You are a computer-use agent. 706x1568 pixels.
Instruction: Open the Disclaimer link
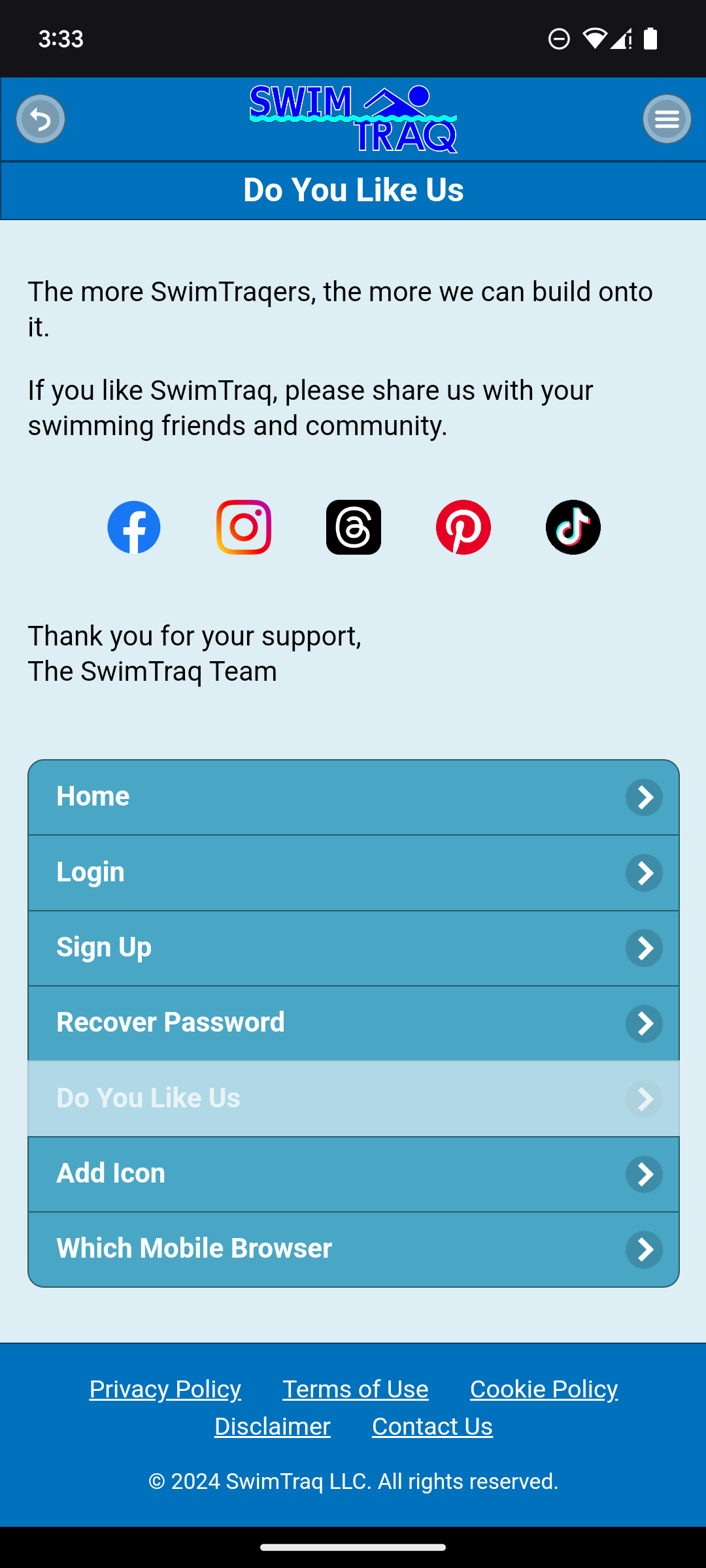tap(273, 1426)
